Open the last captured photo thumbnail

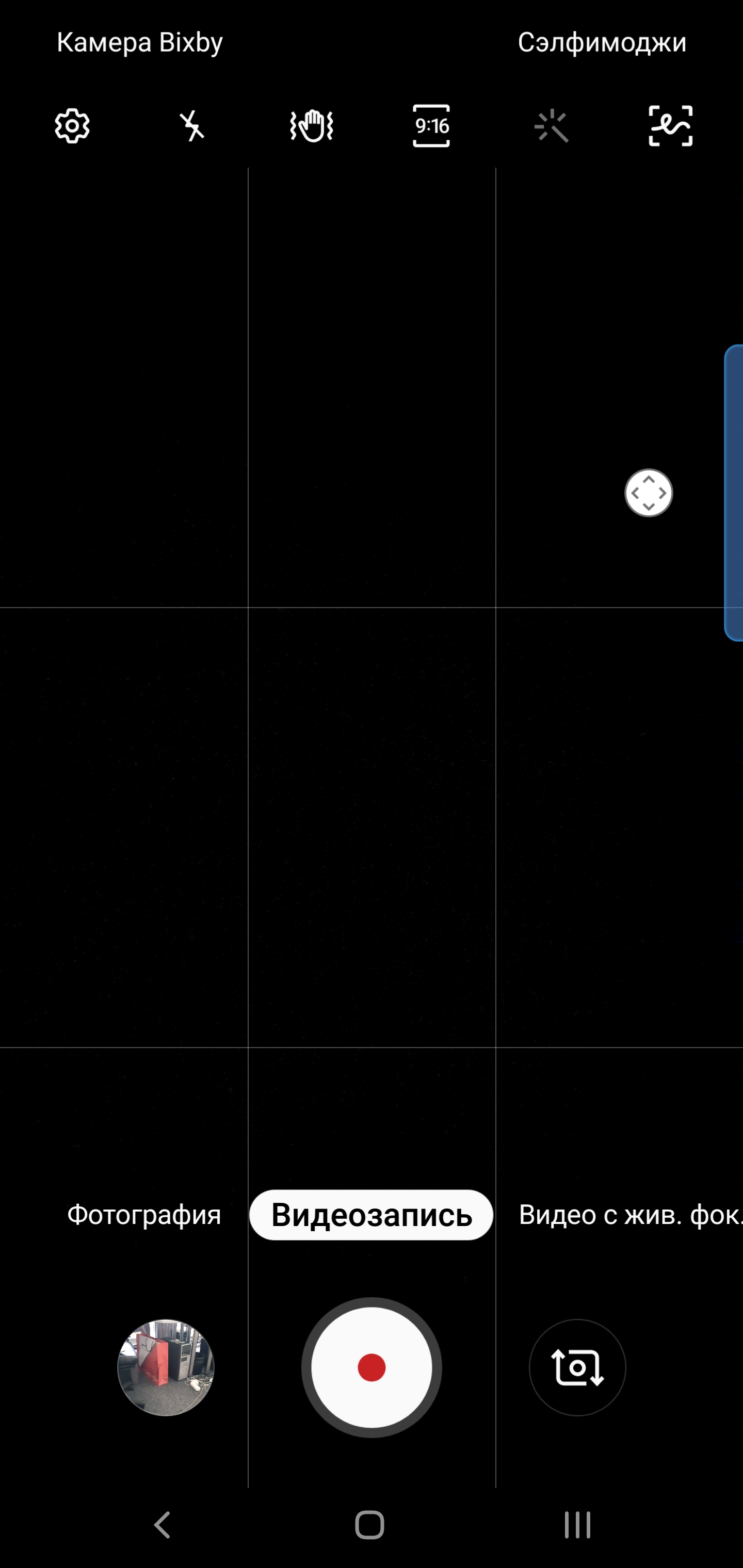click(x=166, y=1367)
